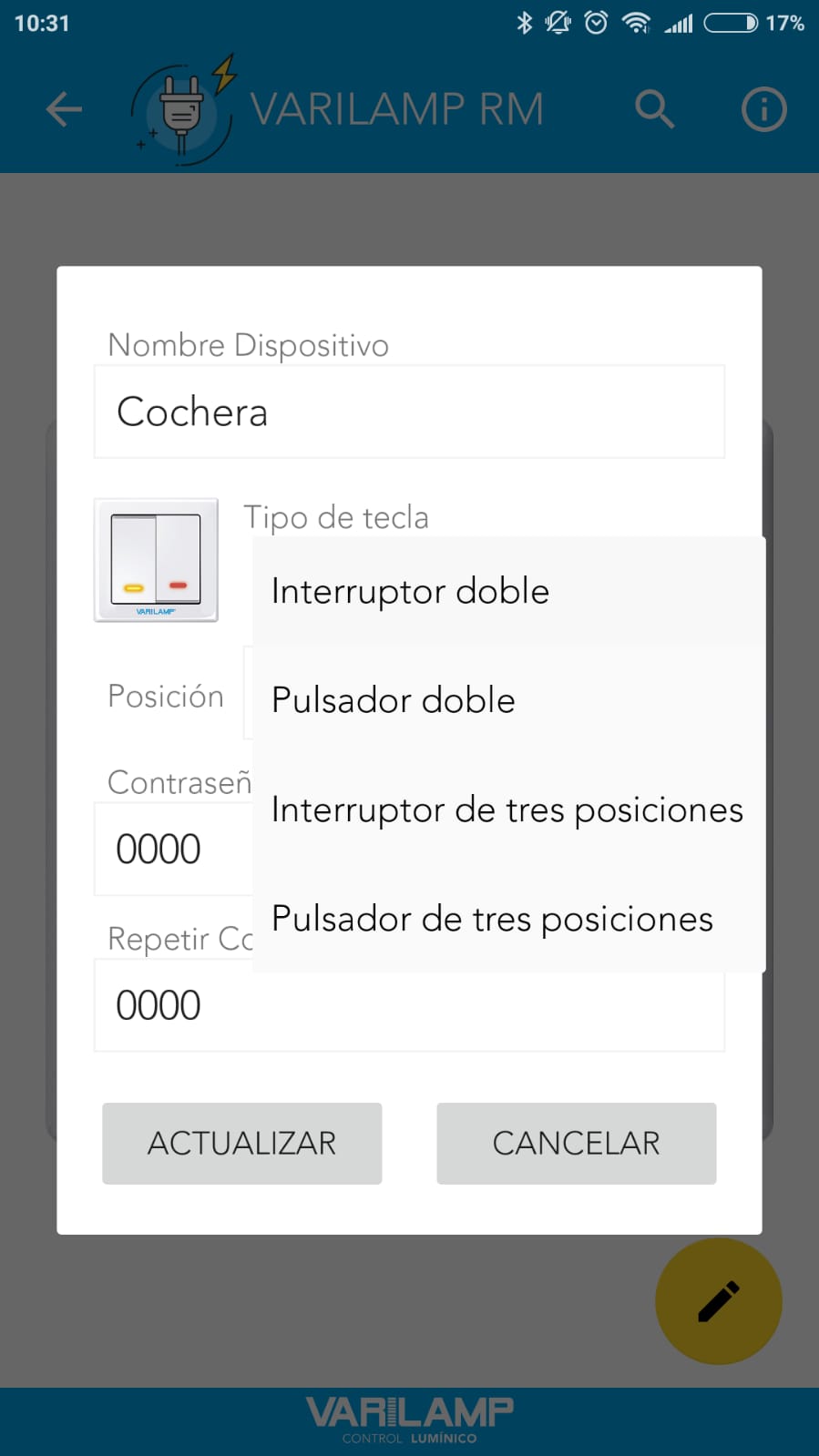Edit the Nombre Dispositivo field
Image resolution: width=819 pixels, height=1456 pixels.
(x=409, y=412)
